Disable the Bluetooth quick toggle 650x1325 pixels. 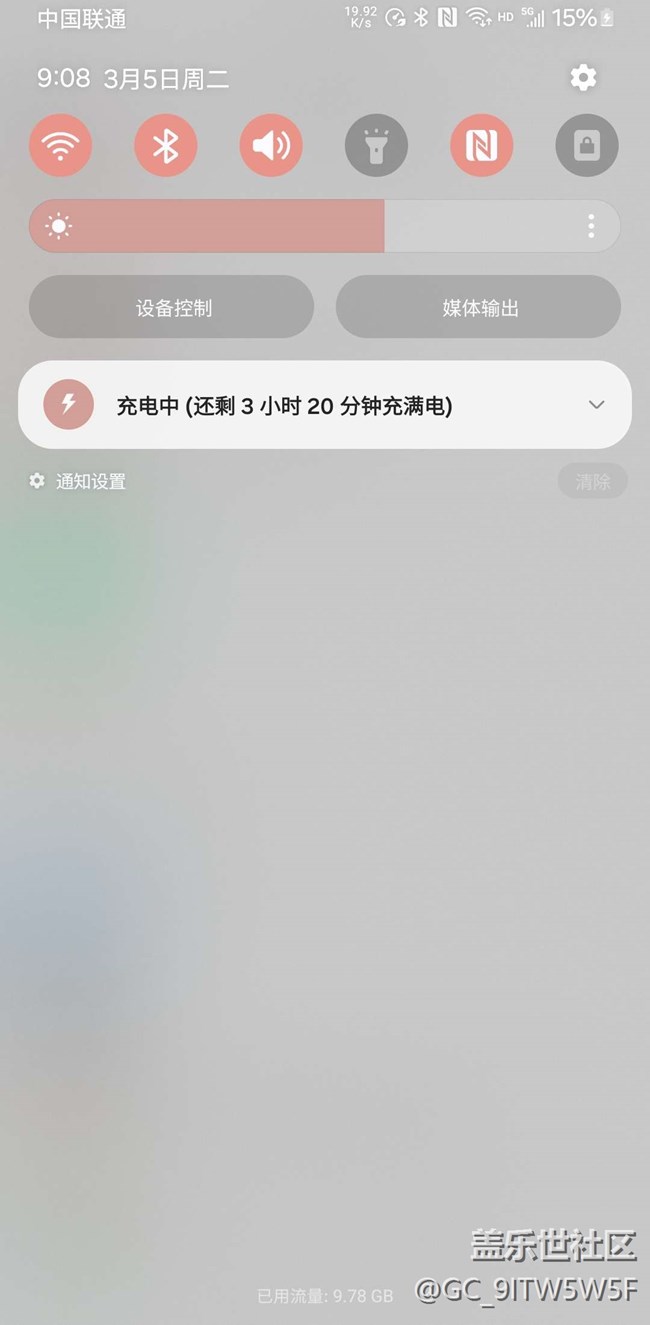pyautogui.click(x=166, y=146)
